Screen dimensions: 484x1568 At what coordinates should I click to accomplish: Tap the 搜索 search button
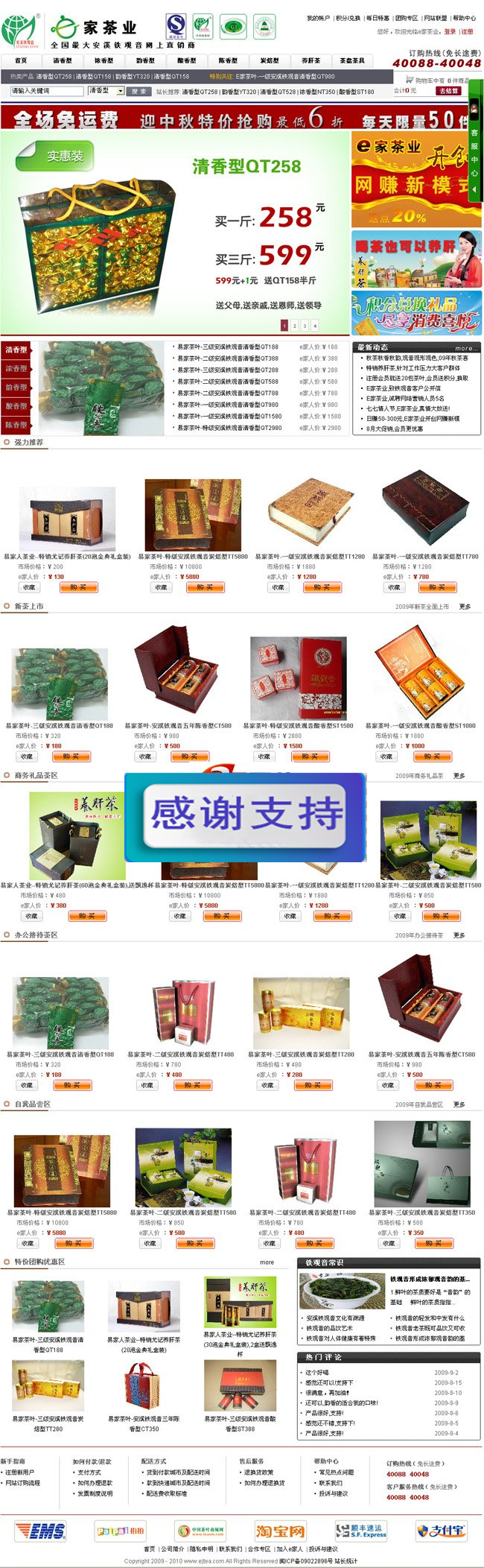coord(138,91)
